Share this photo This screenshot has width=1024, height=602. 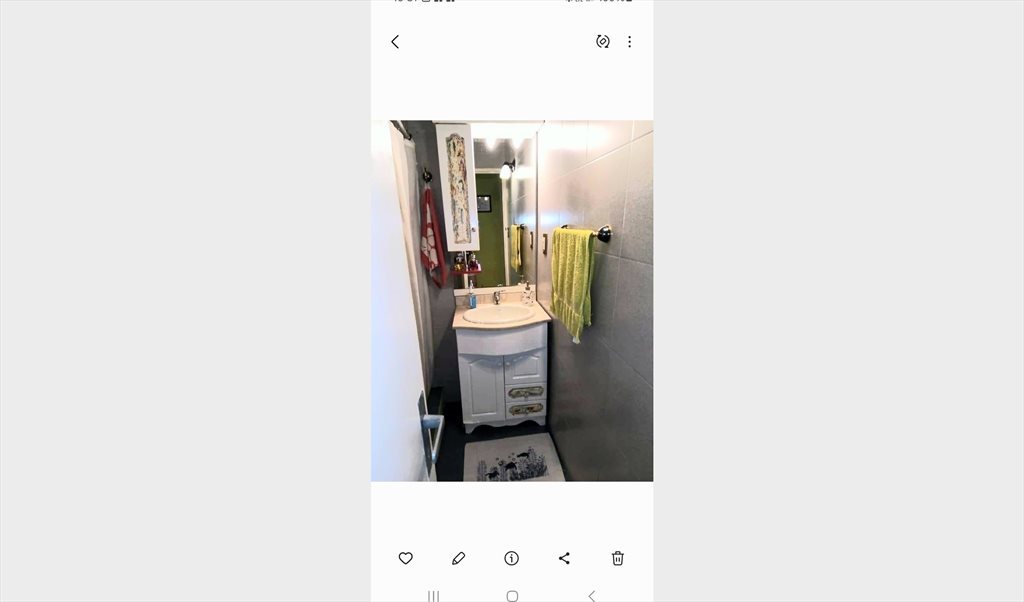click(565, 558)
